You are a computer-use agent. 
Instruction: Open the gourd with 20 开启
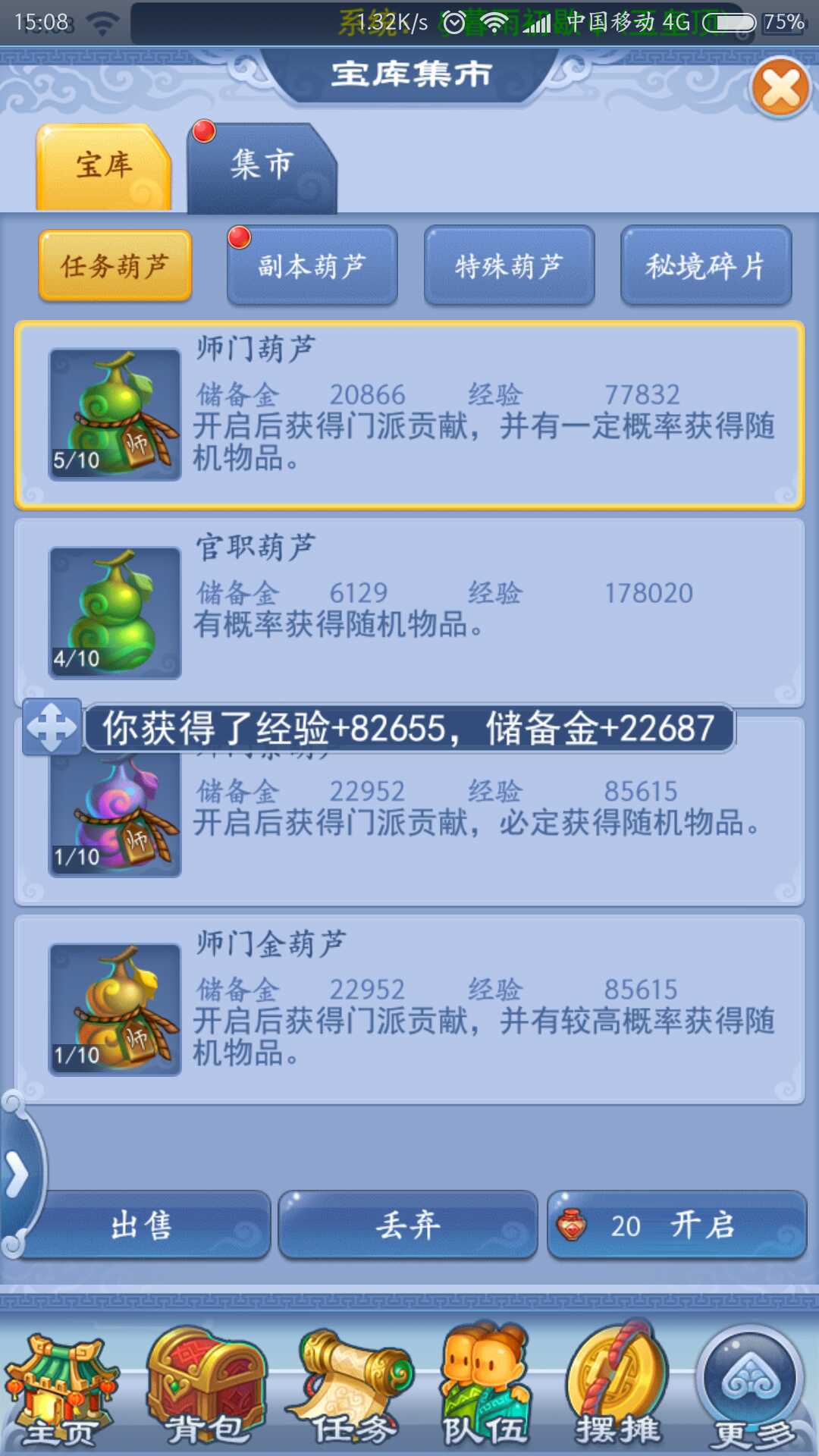[676, 1225]
